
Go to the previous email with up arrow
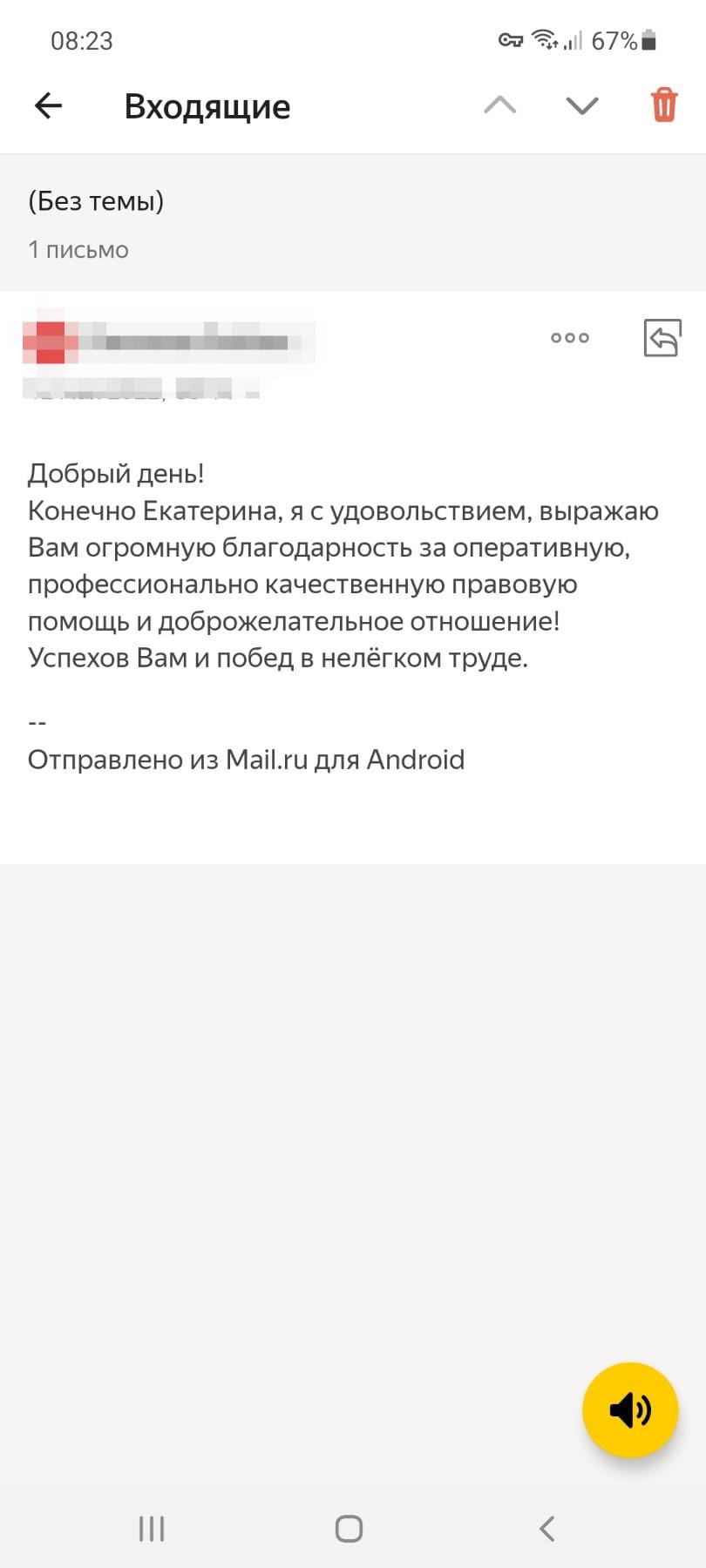pos(500,106)
